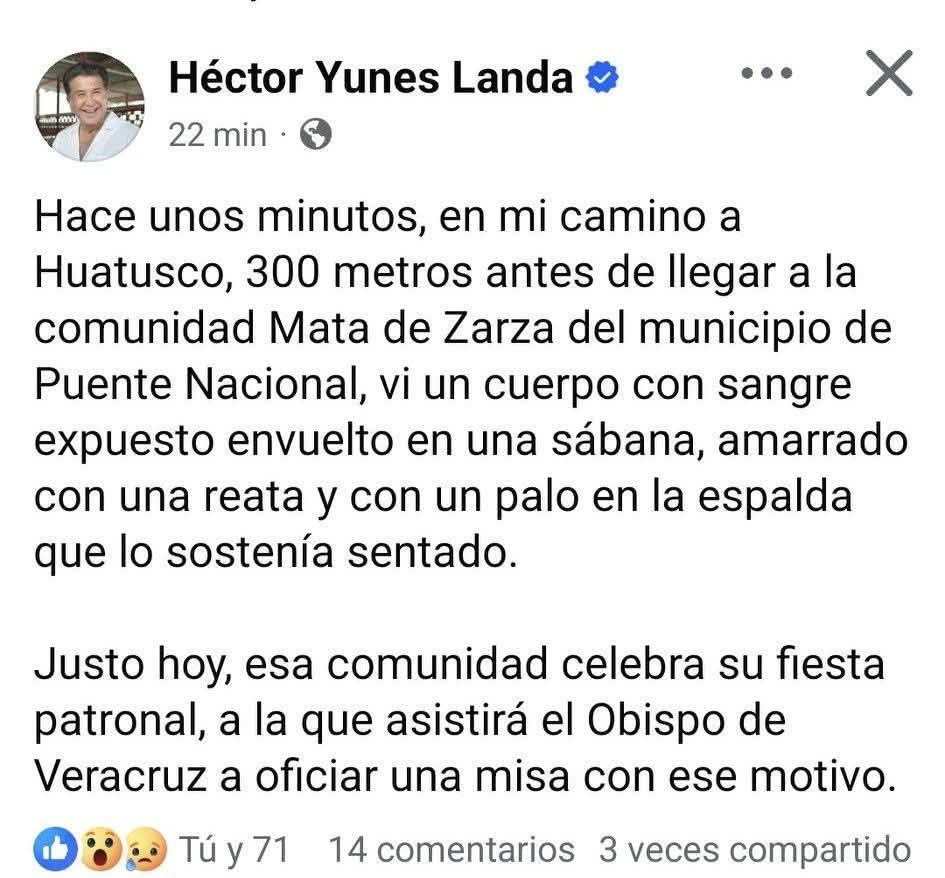Screen dimensions: 945x878
Task: View who reacted to this post
Action: (160, 850)
